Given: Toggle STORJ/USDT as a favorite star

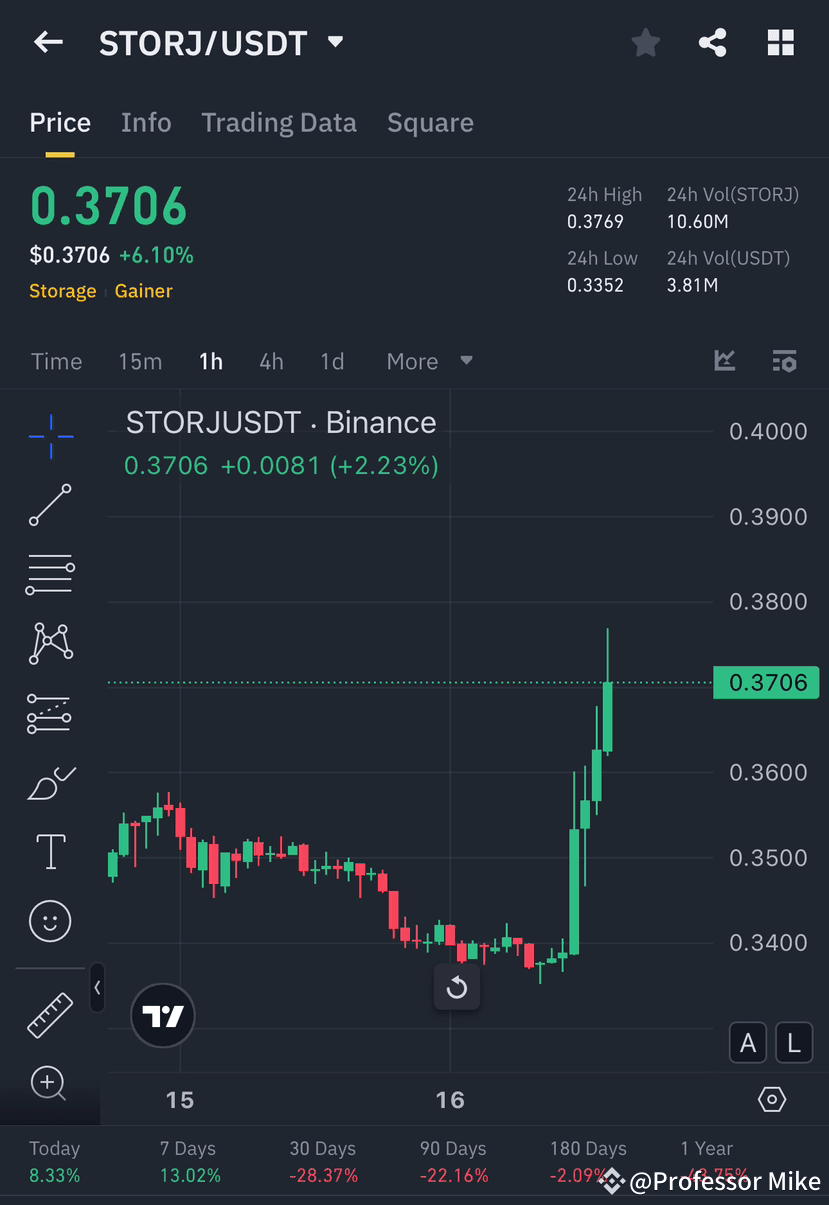Looking at the screenshot, I should 645,42.
